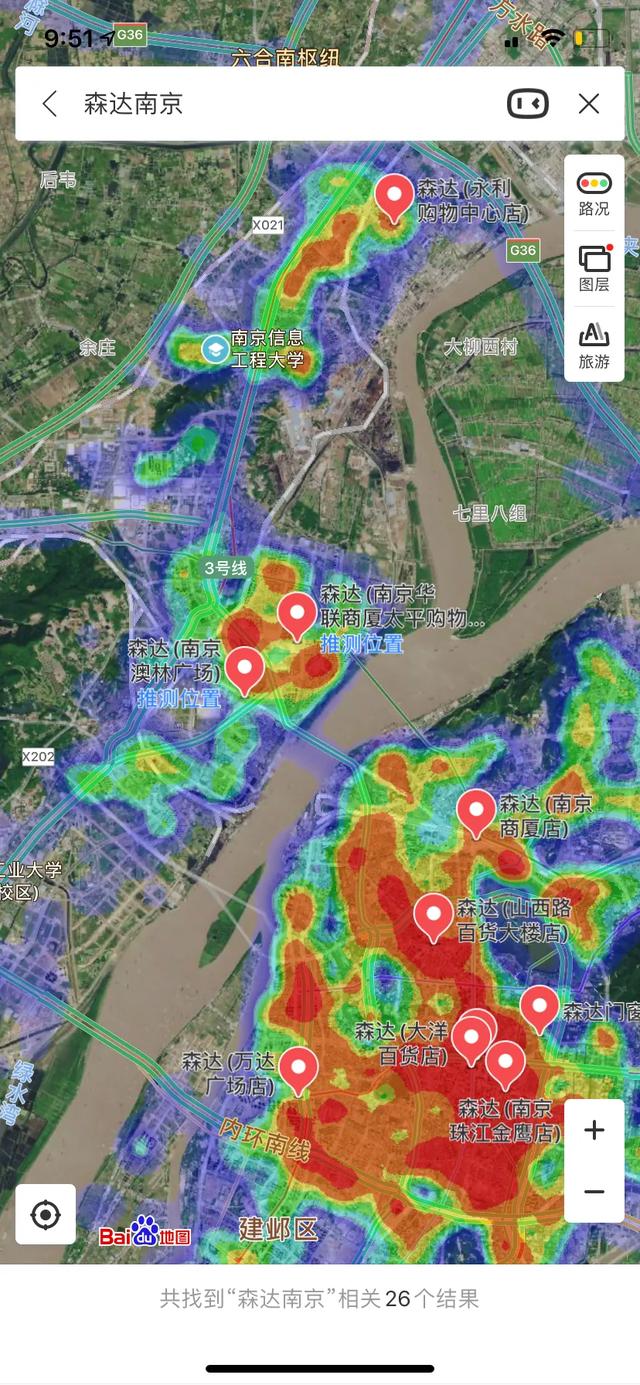Toggle the 路况 traffic layer
This screenshot has height=1385, width=640.
pos(594,194)
